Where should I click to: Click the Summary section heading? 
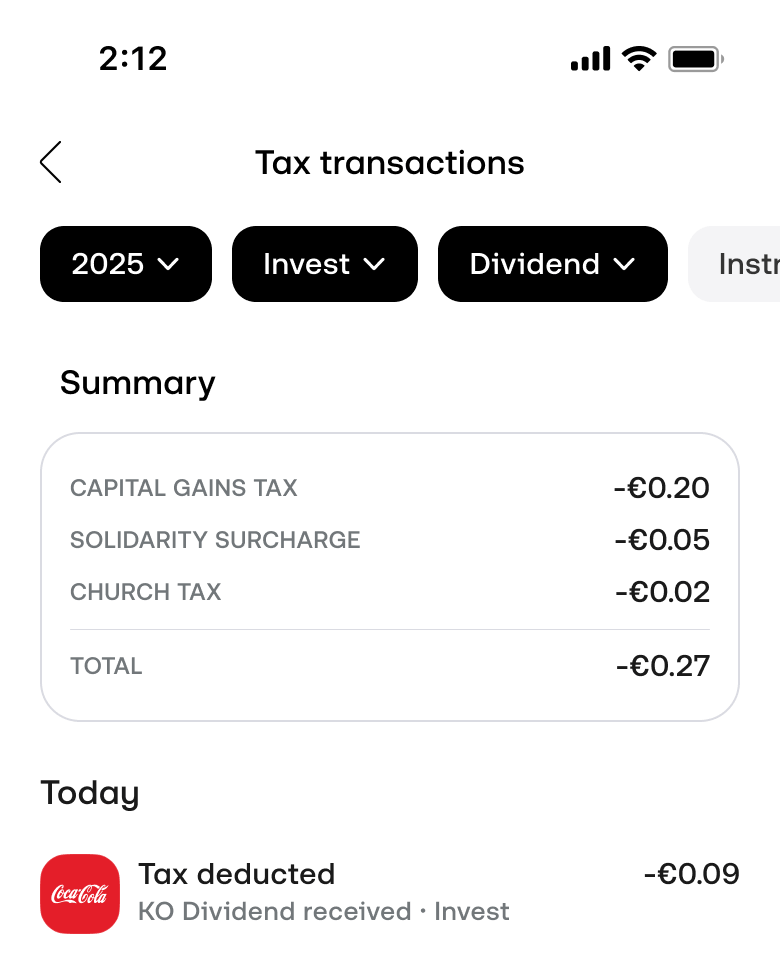137,383
